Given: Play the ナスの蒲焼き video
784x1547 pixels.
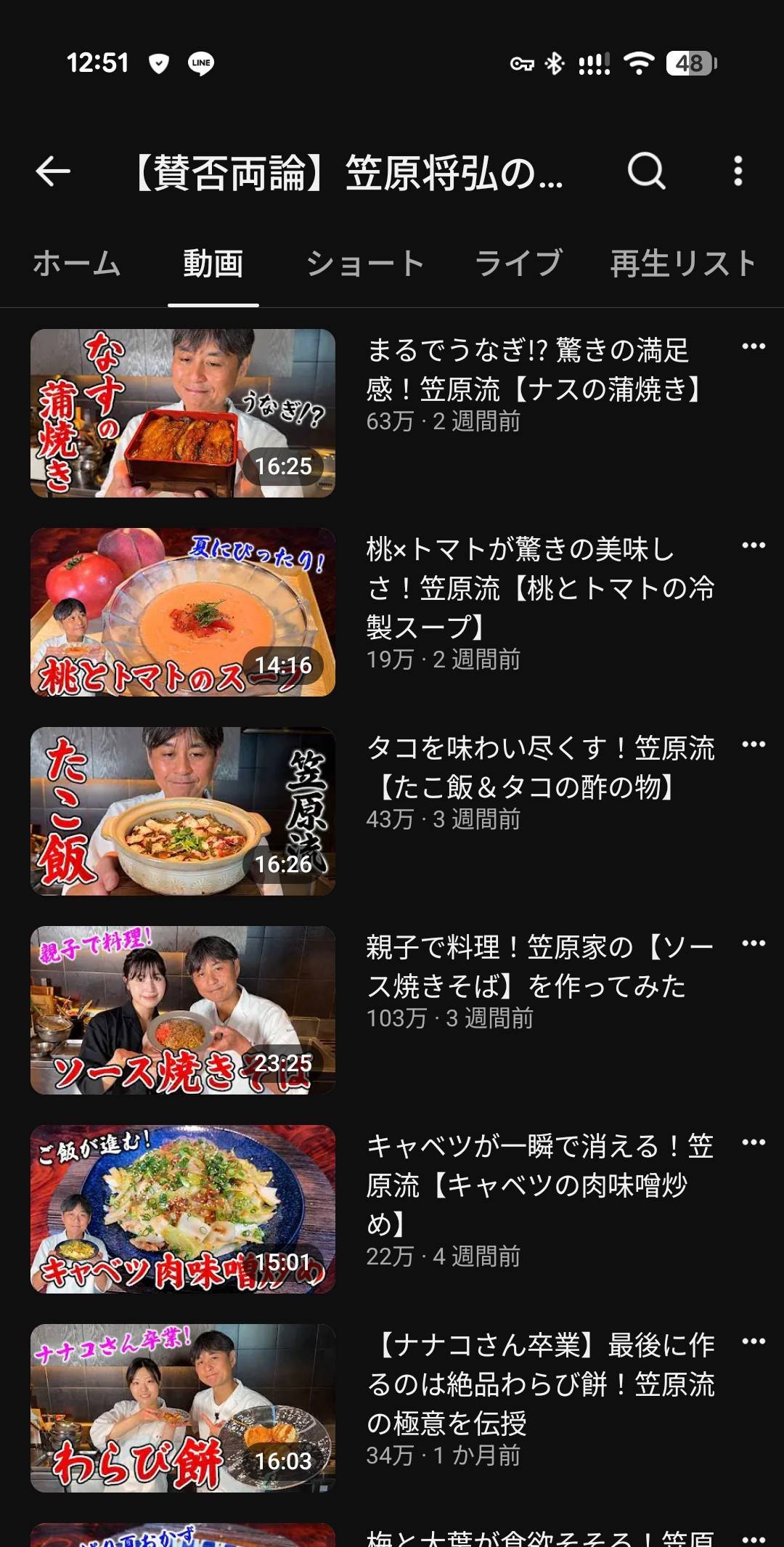Looking at the screenshot, I should click(183, 413).
